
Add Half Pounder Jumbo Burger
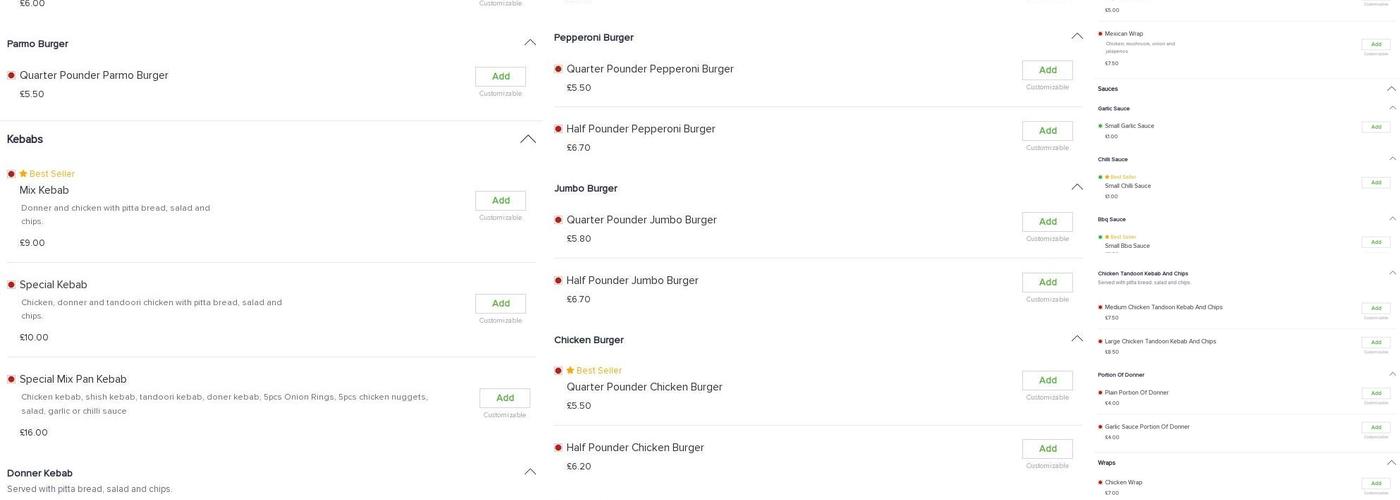point(1047,283)
